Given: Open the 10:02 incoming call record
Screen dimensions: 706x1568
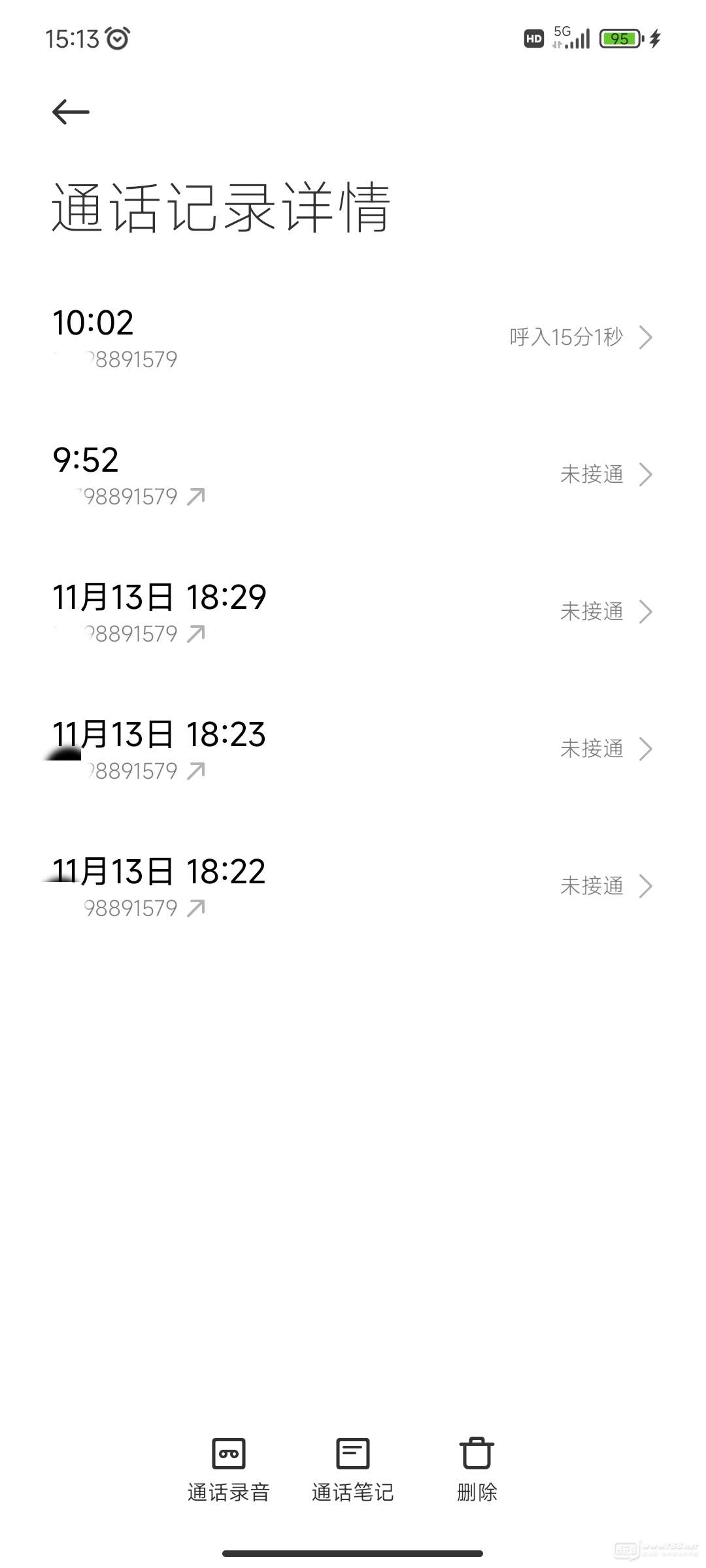Looking at the screenshot, I should (x=353, y=338).
